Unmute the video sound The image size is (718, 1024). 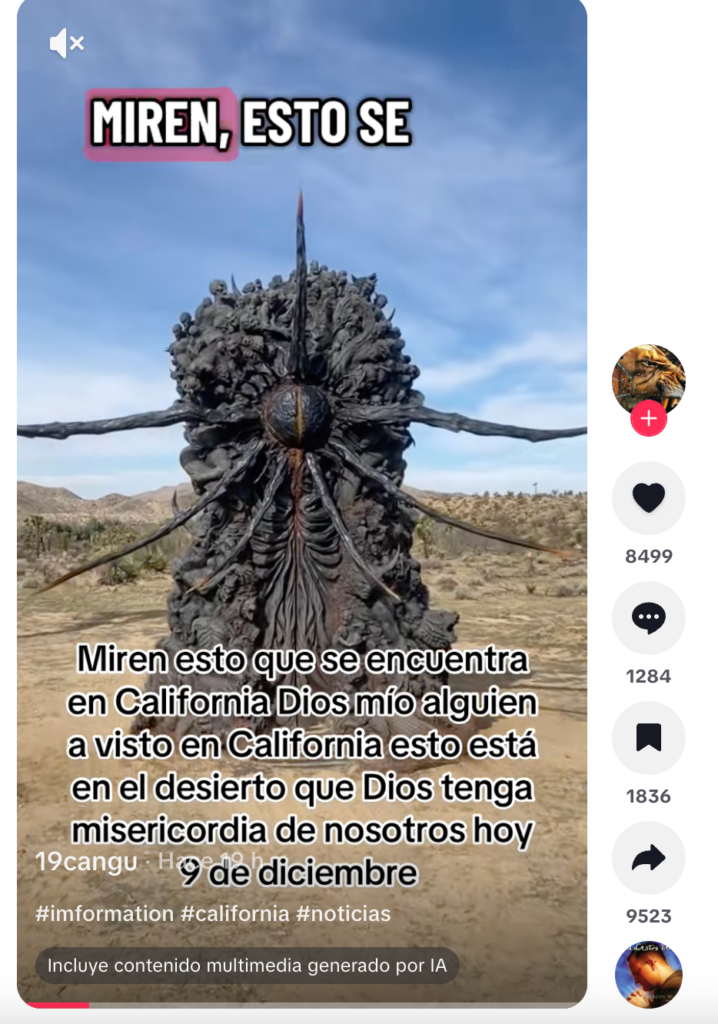point(66,43)
